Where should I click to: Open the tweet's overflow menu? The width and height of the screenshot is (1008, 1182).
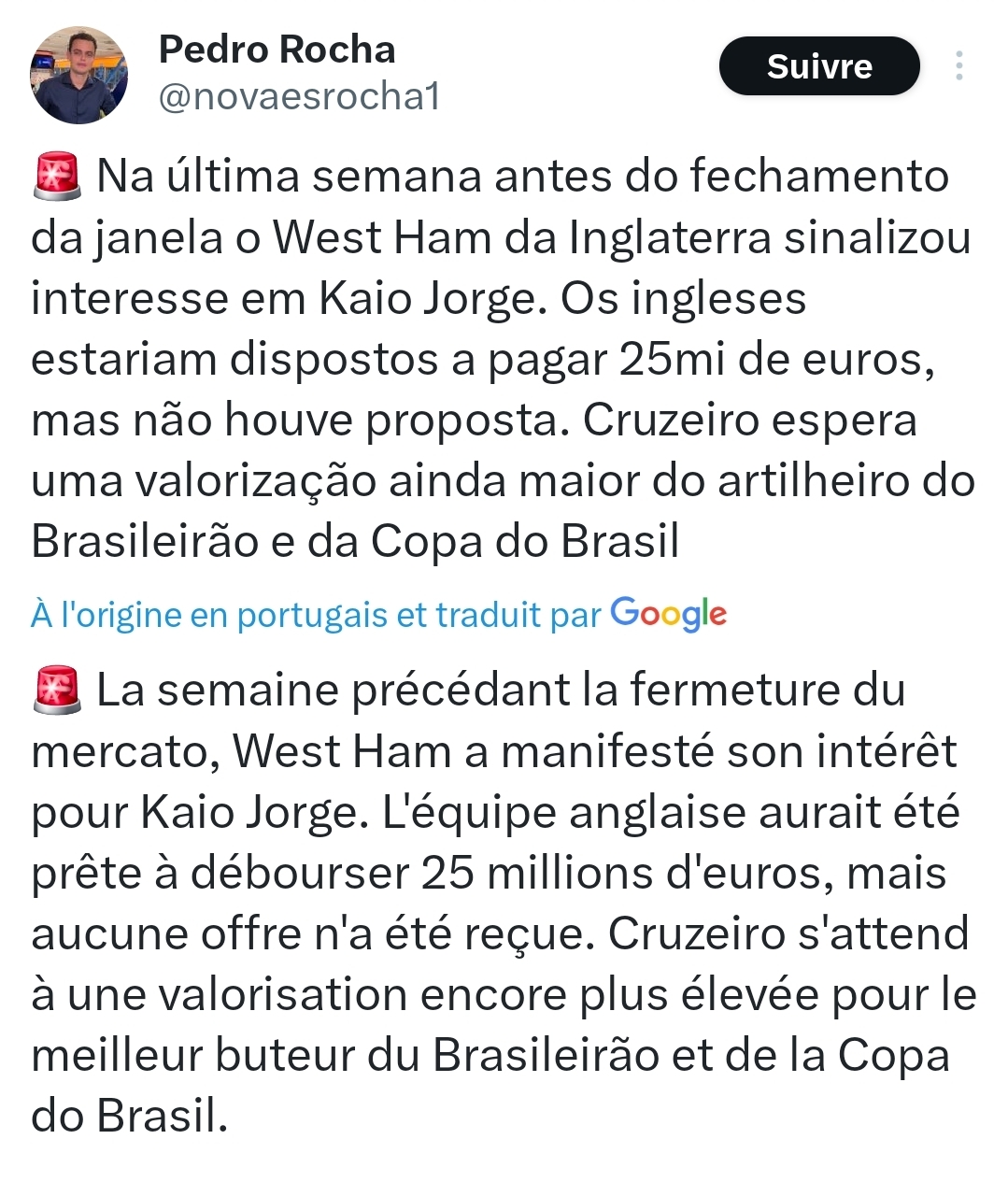[x=958, y=66]
